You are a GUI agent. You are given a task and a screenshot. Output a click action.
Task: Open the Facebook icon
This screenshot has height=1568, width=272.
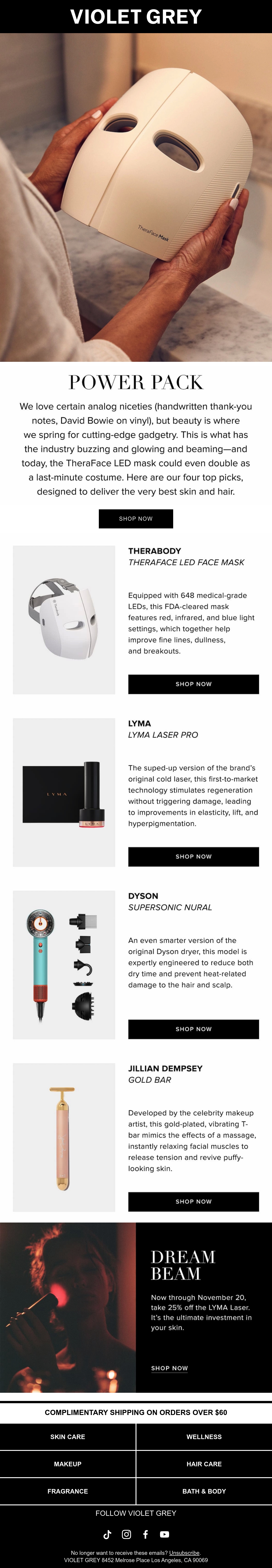[x=146, y=1535]
